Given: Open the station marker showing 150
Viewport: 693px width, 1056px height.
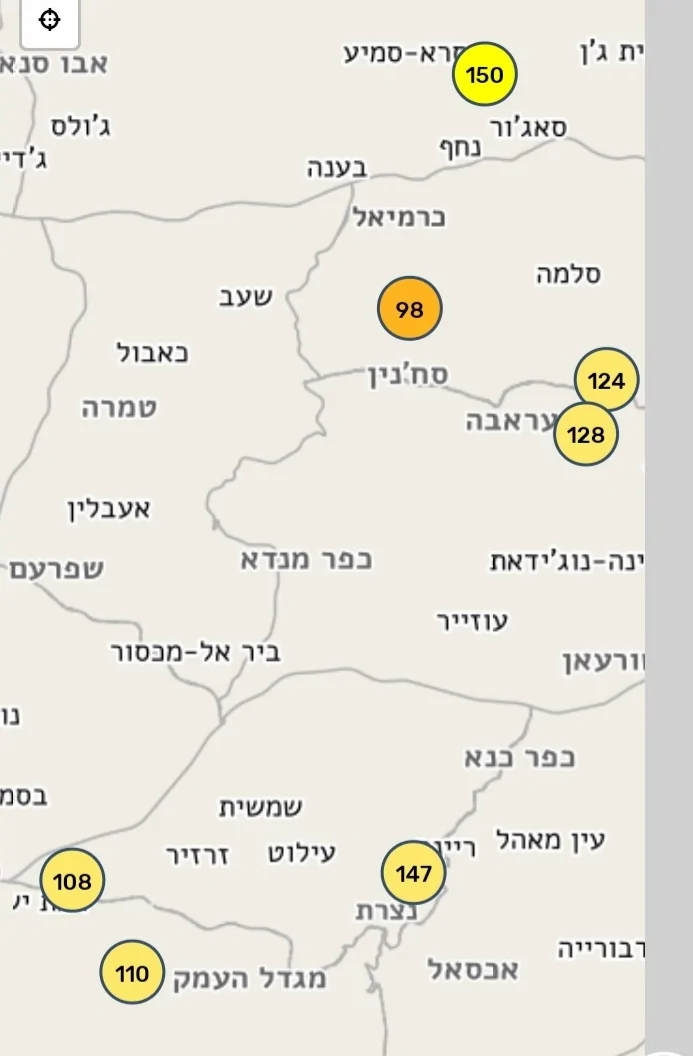Looking at the screenshot, I should click(484, 75).
